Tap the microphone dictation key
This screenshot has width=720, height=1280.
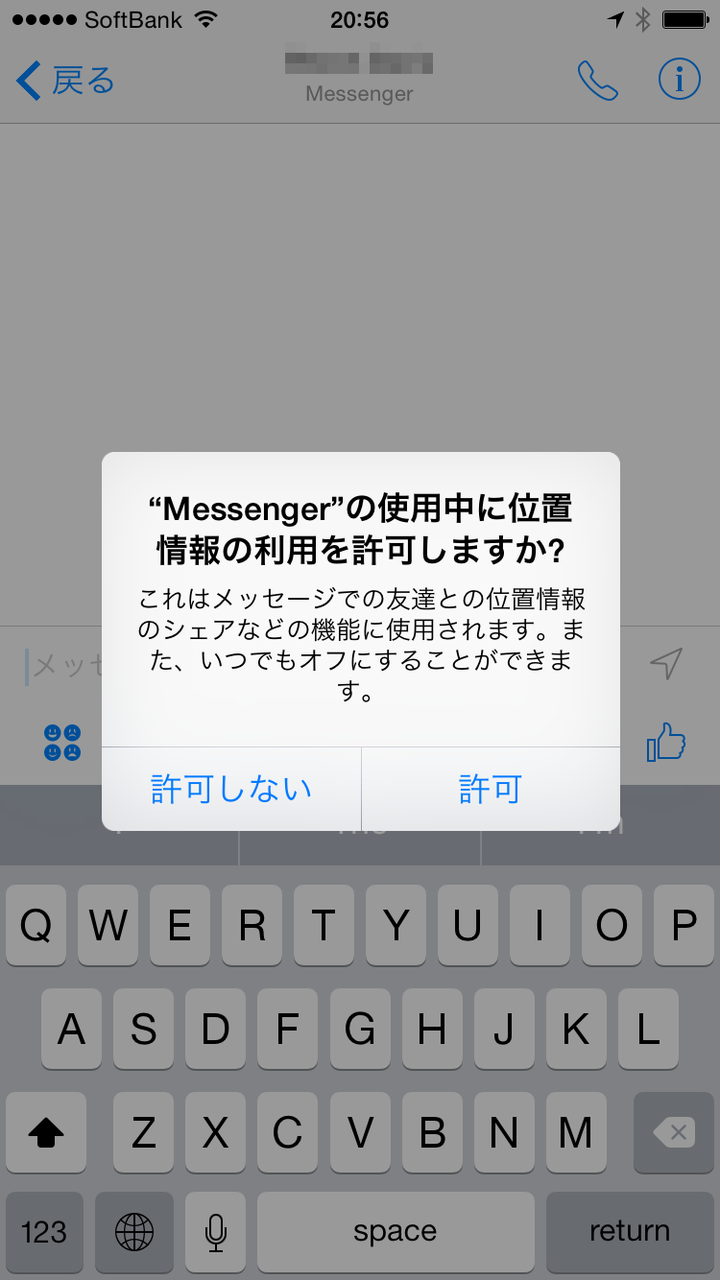(214, 1231)
